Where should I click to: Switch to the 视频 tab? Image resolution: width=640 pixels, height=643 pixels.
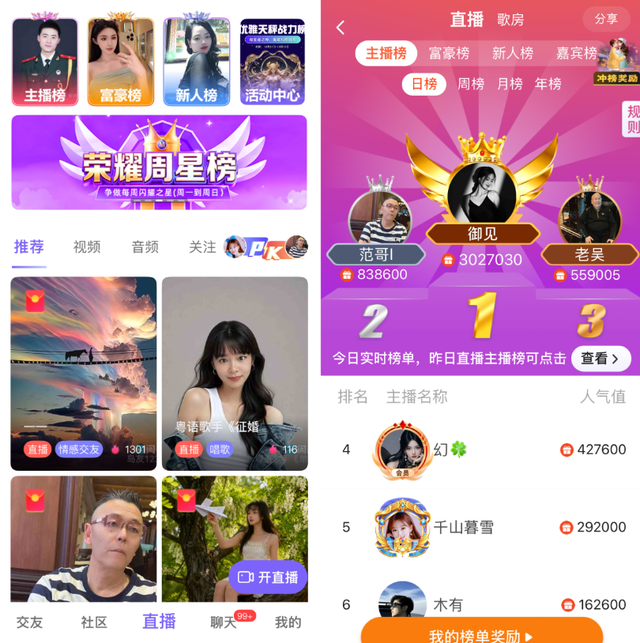(x=87, y=247)
